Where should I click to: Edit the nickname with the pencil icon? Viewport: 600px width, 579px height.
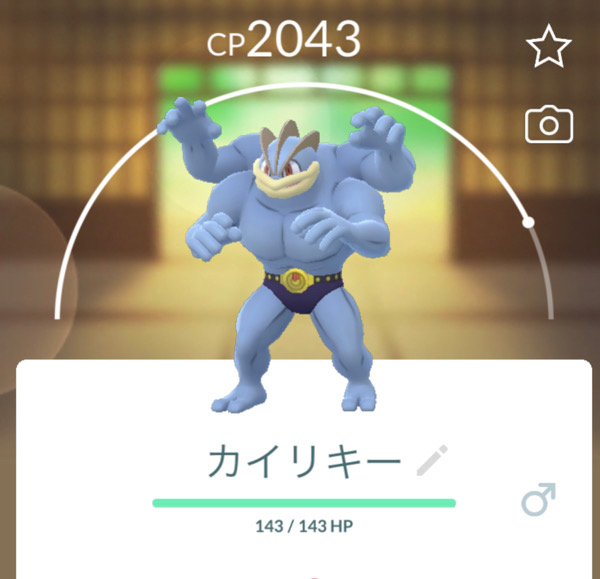point(433,462)
